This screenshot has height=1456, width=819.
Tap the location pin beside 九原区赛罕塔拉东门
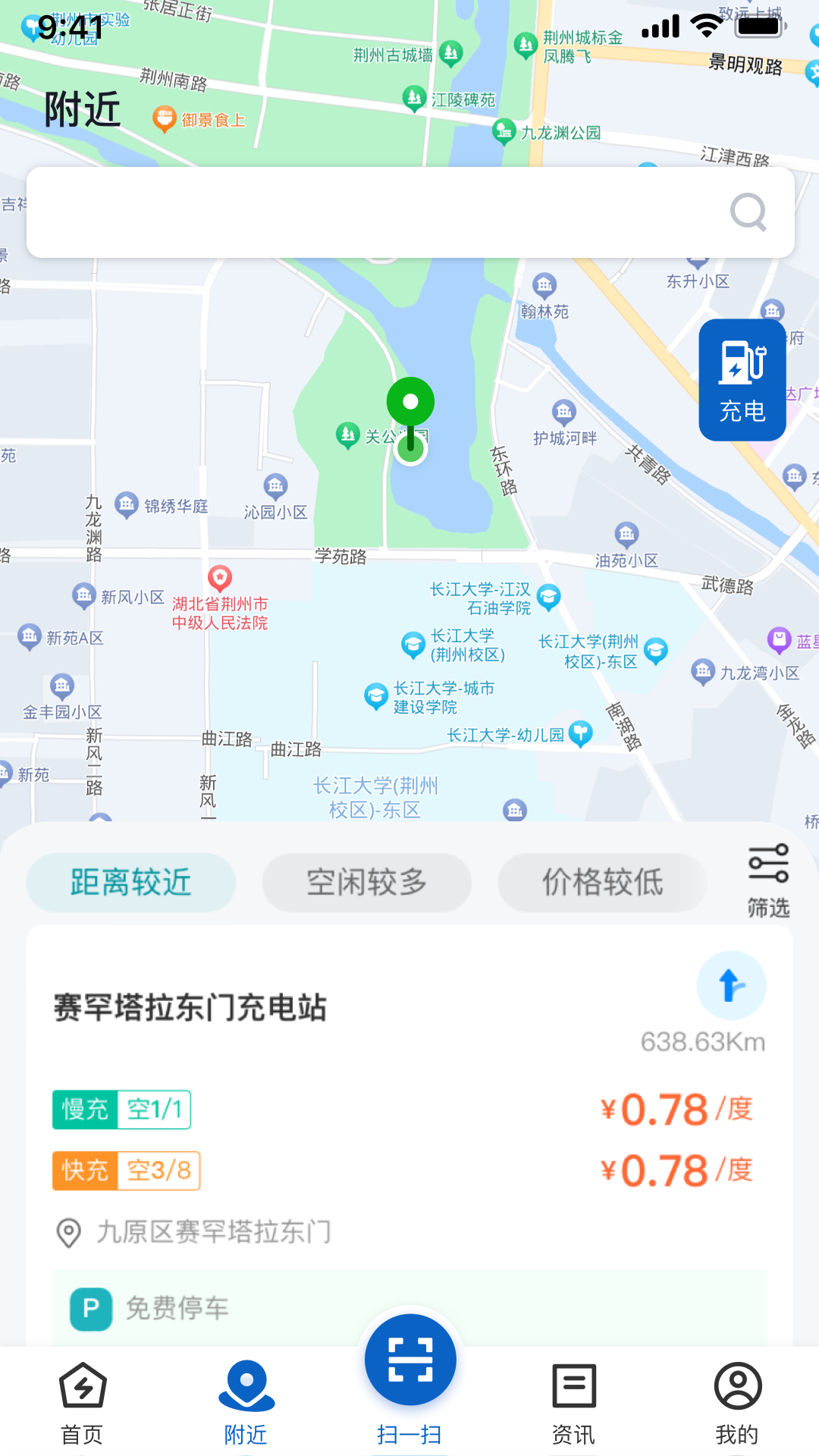point(67,1232)
